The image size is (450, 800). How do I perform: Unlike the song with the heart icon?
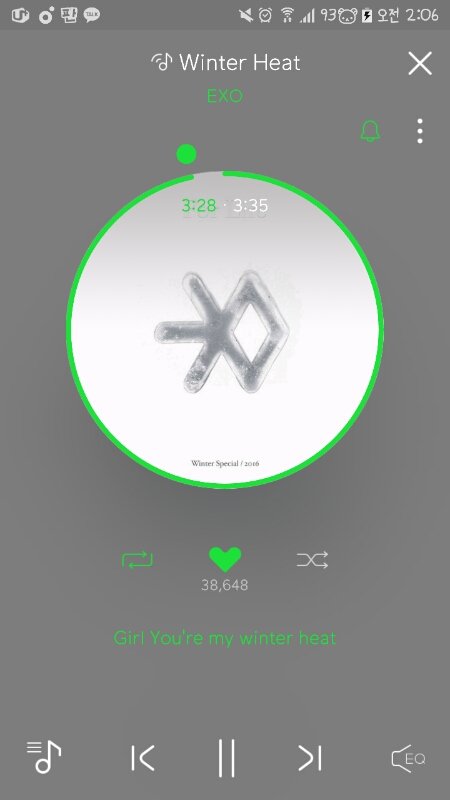[x=225, y=560]
